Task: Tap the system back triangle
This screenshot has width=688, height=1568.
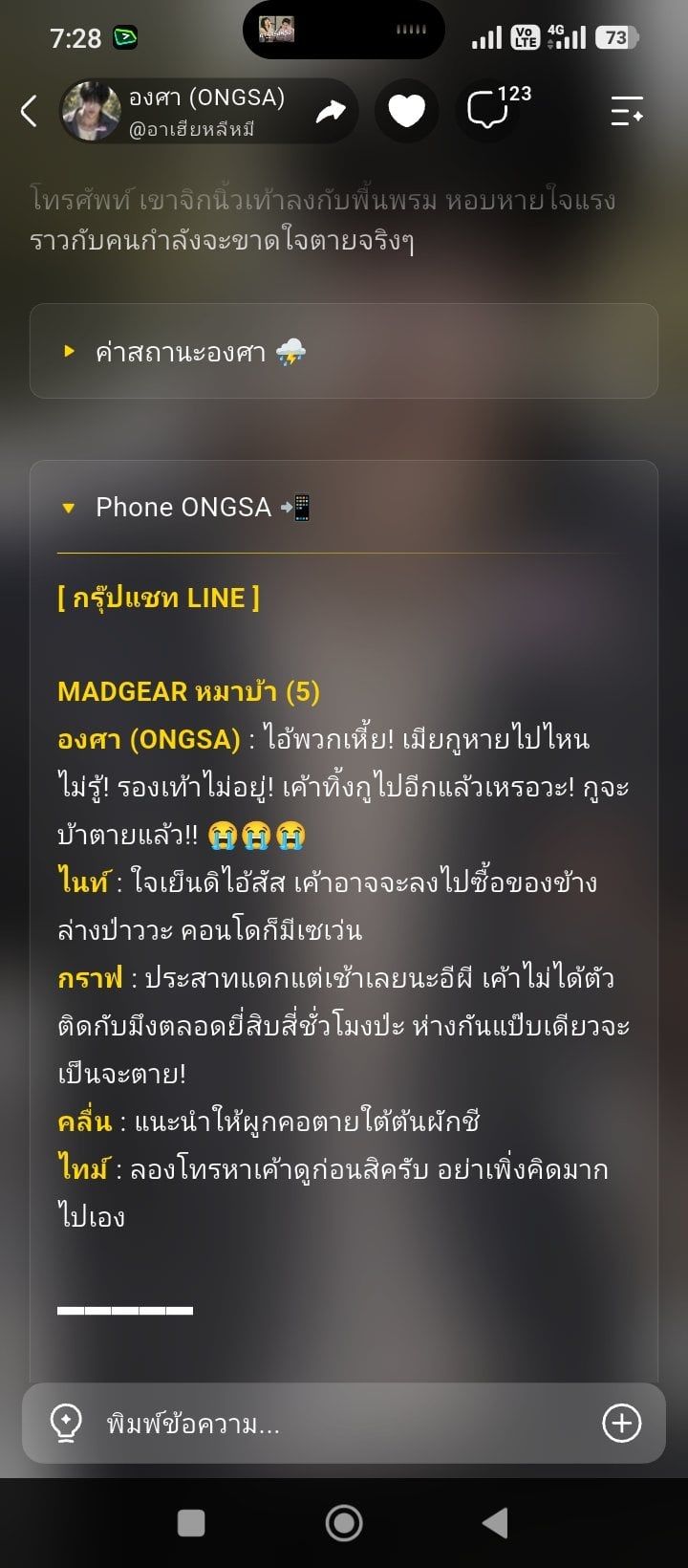Action: point(494,1522)
